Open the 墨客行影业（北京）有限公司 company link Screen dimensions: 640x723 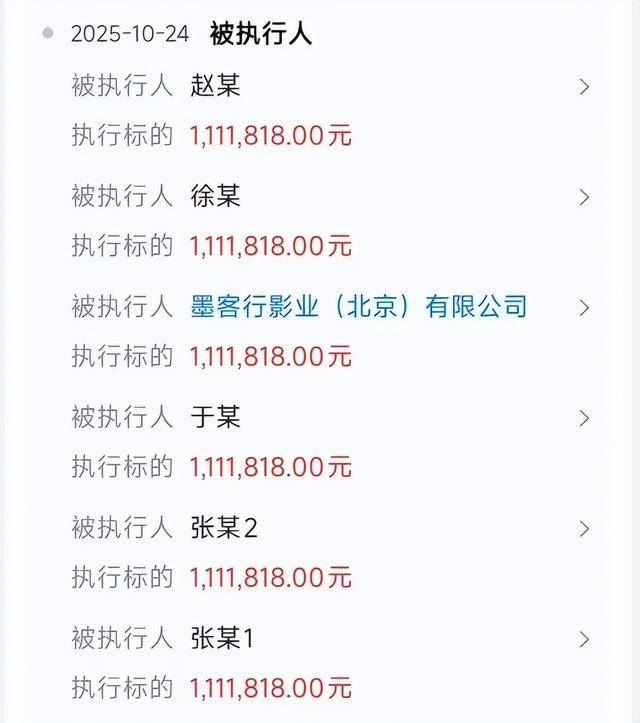[358, 307]
